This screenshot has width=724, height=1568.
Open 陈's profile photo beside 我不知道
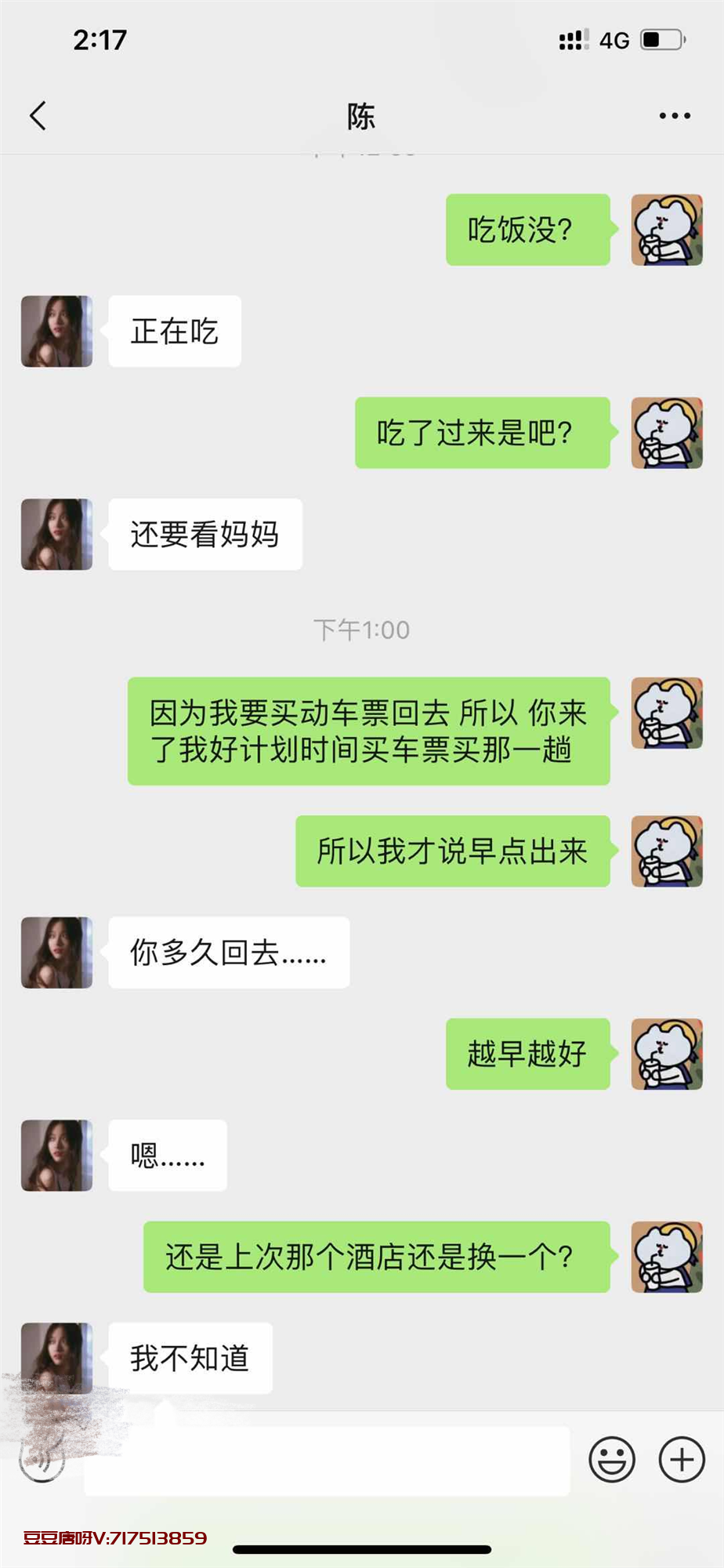pos(56,1357)
